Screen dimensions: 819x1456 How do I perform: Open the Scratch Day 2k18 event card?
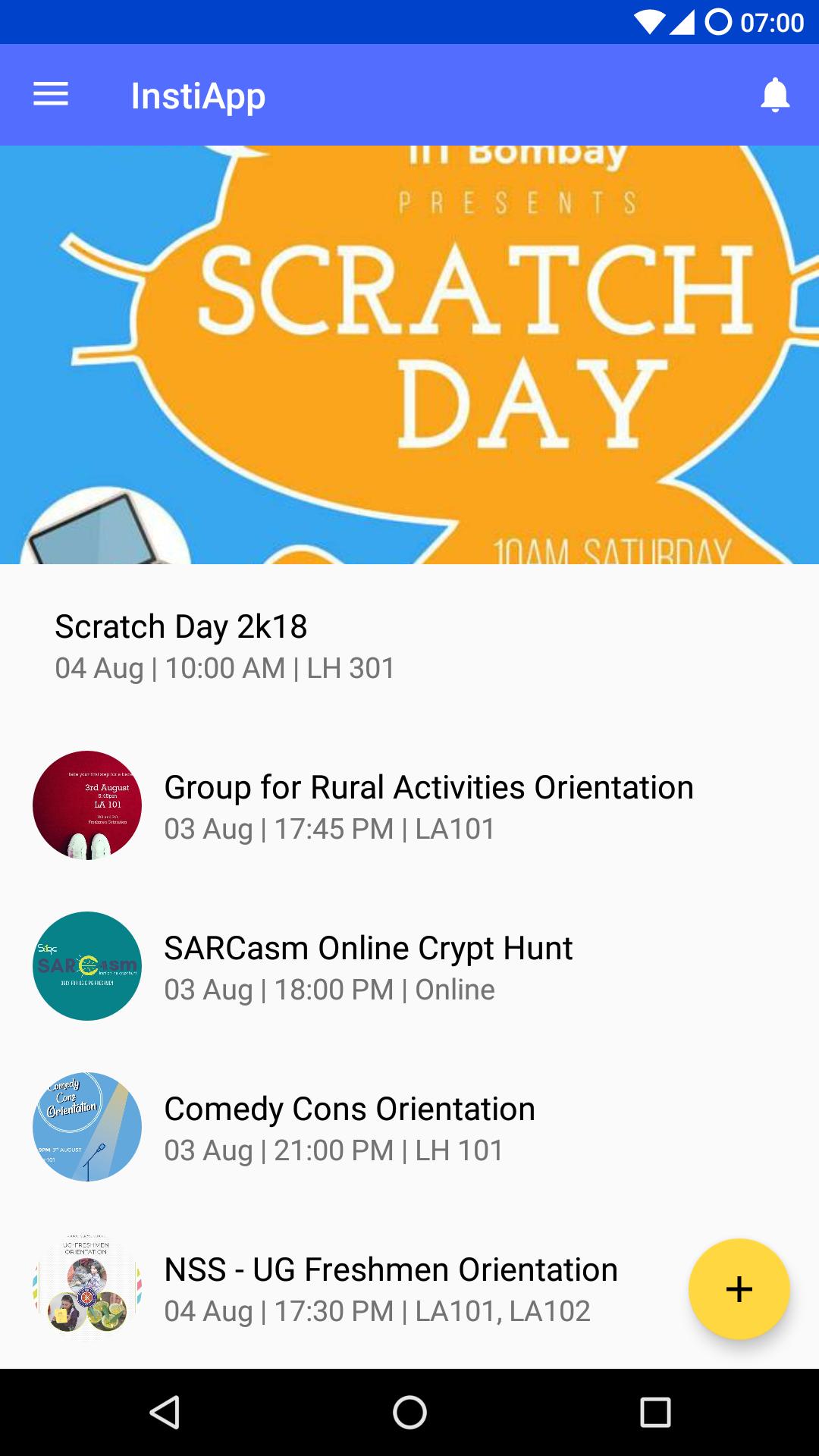(x=409, y=425)
